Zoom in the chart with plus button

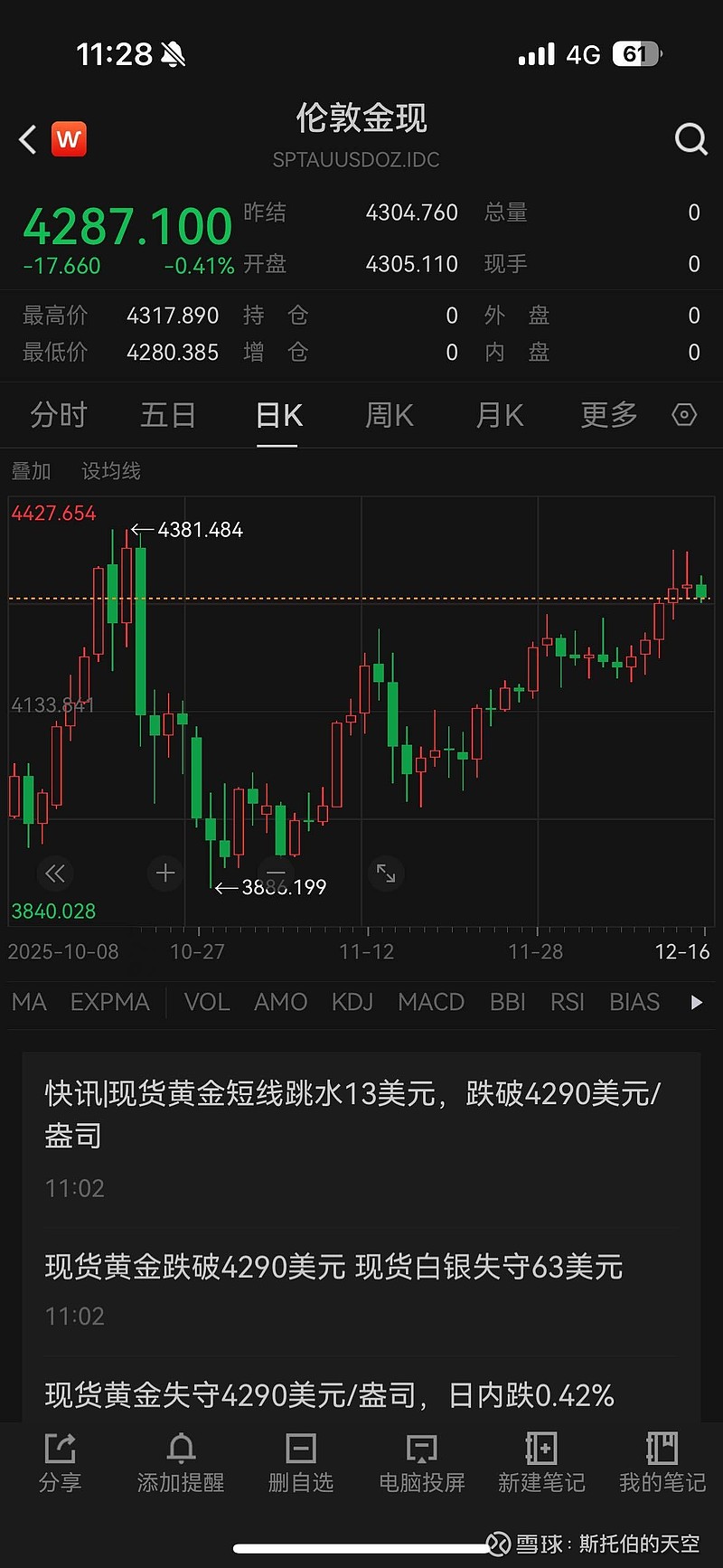pos(165,873)
